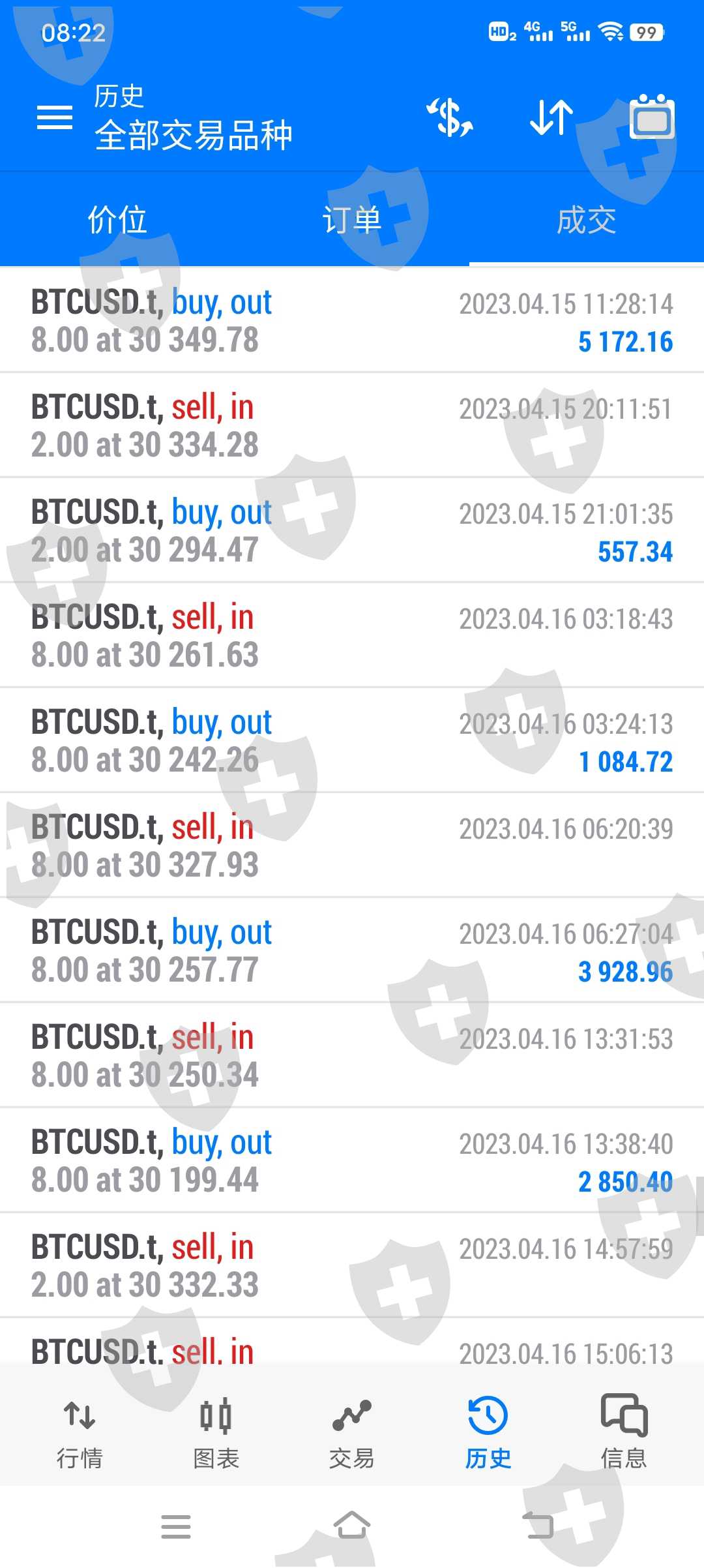Image resolution: width=704 pixels, height=1568 pixels.
Task: Open the sell deal at 30 327.93
Action: coord(352,845)
